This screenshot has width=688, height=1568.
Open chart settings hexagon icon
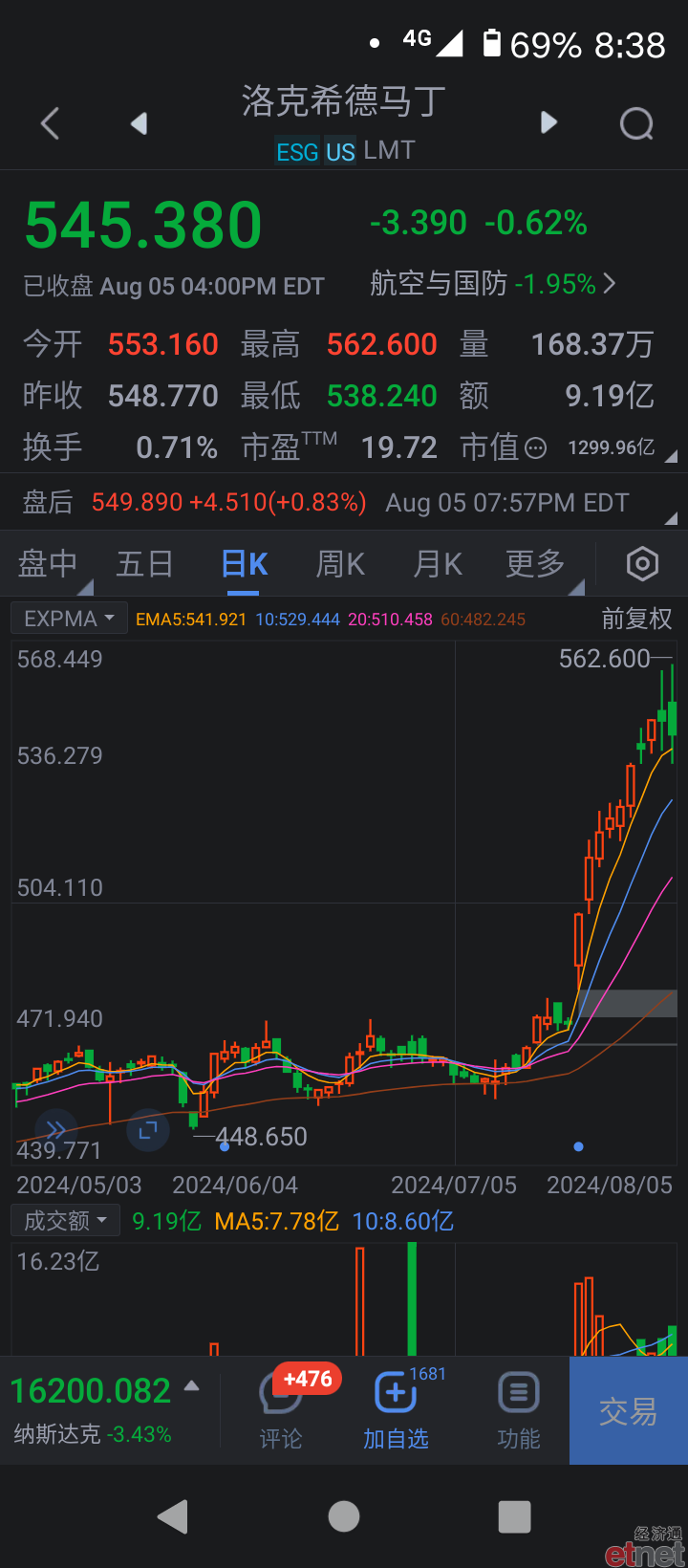(642, 564)
